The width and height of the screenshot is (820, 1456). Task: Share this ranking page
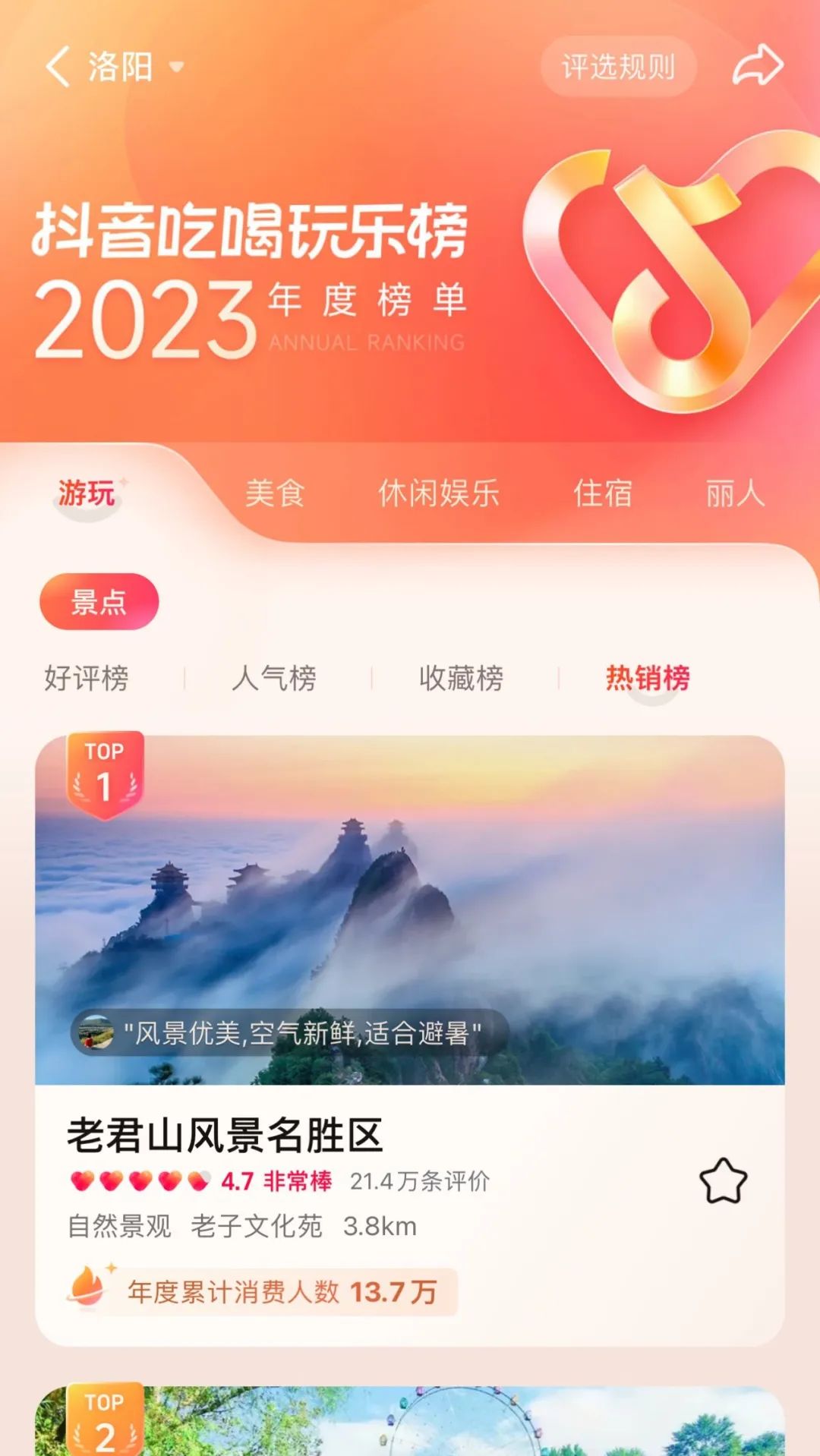tap(758, 66)
